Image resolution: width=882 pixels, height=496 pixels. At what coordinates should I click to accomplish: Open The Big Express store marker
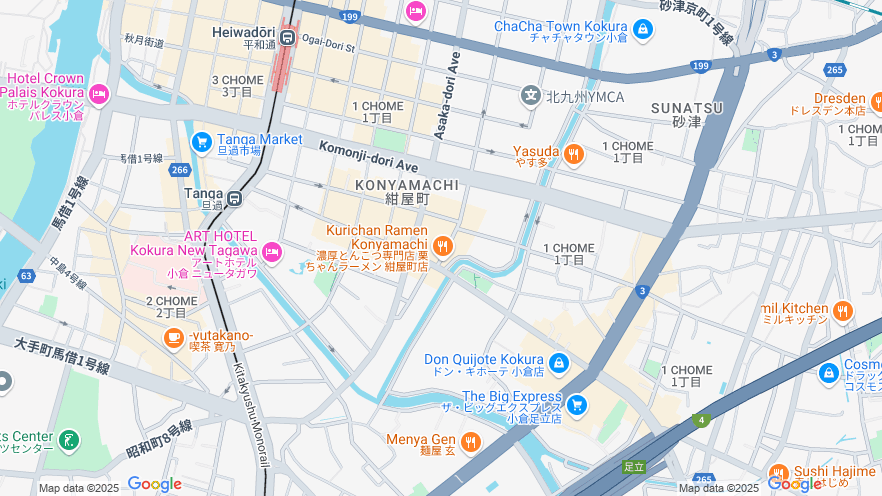[x=577, y=404]
